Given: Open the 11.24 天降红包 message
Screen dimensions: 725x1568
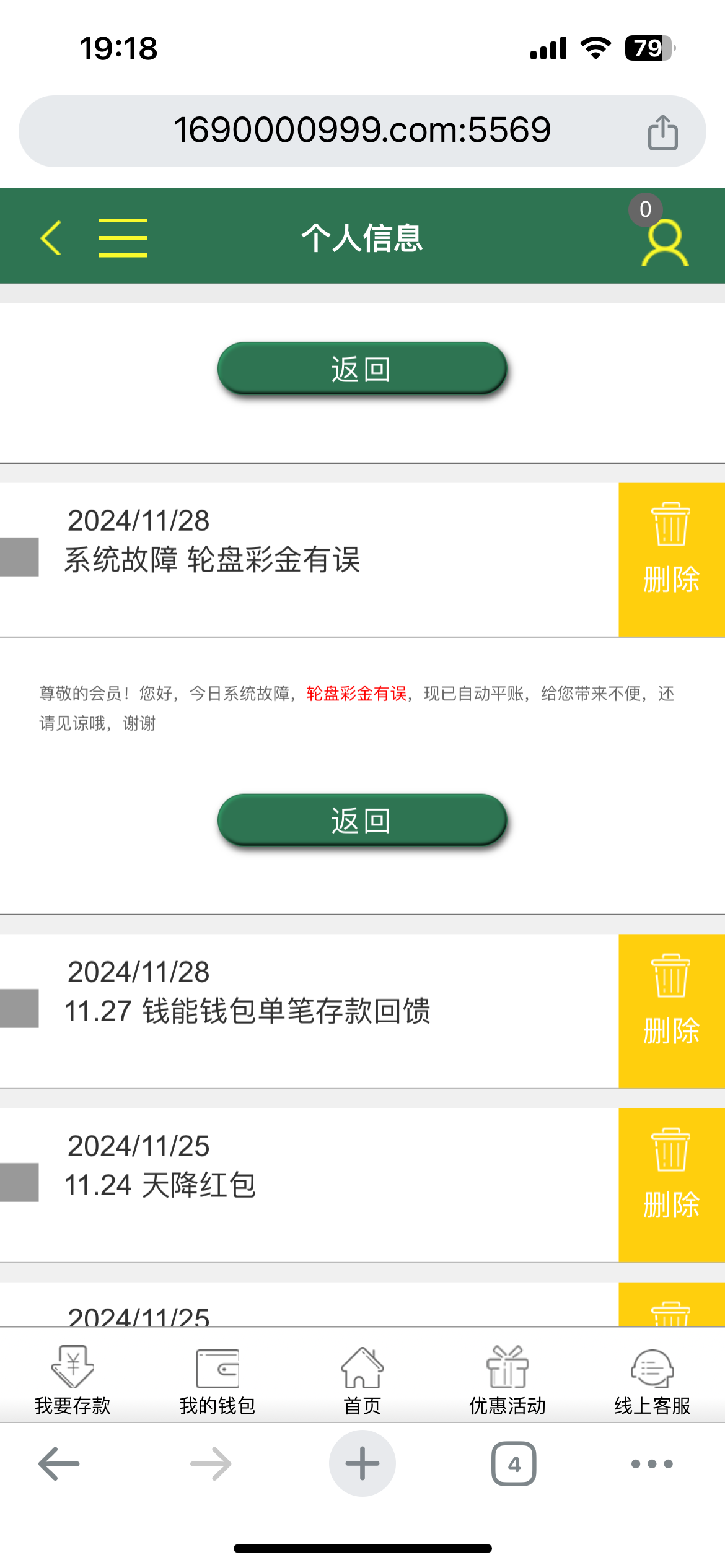Looking at the screenshot, I should click(x=309, y=1185).
